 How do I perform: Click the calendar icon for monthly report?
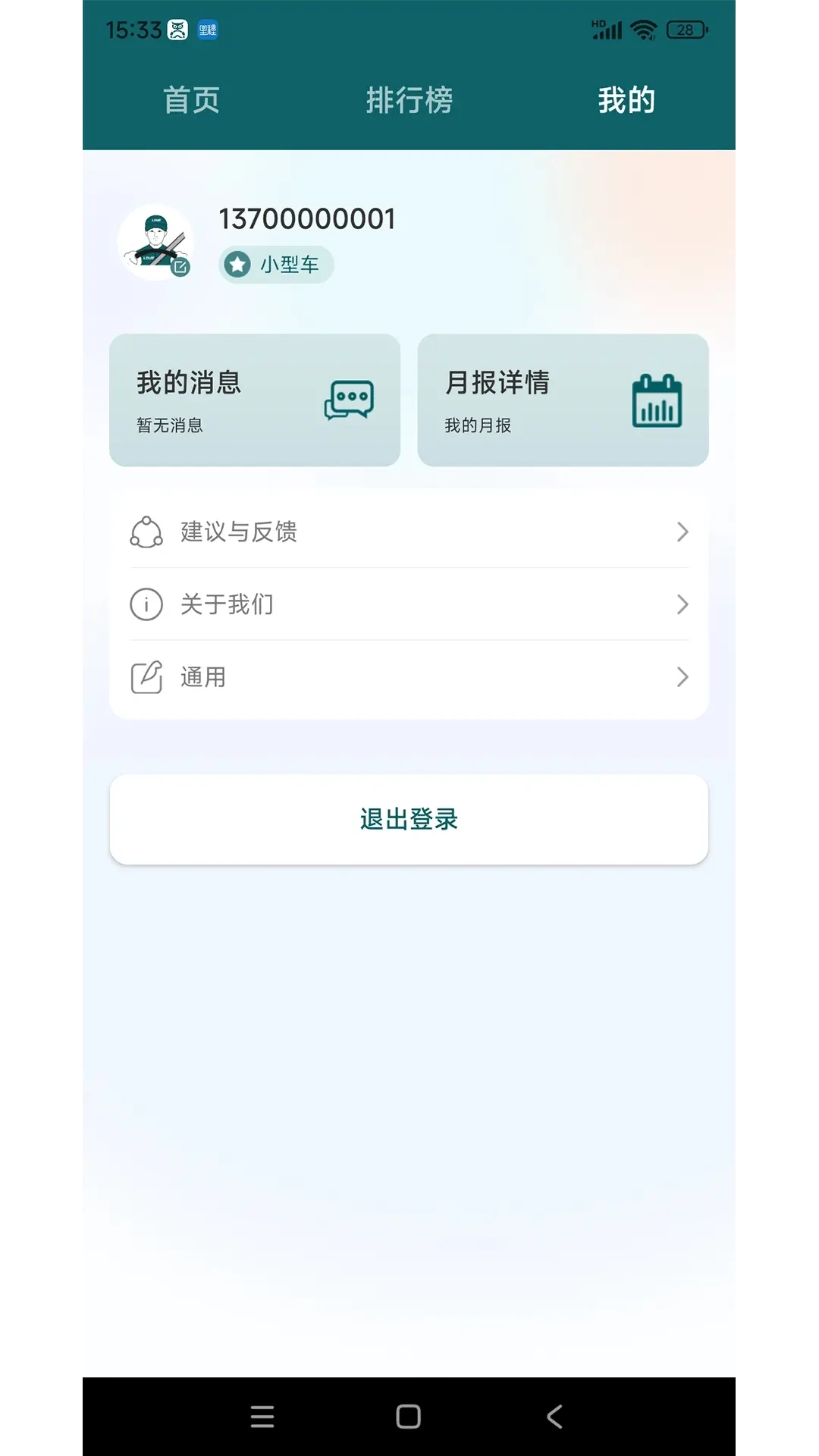(x=657, y=400)
